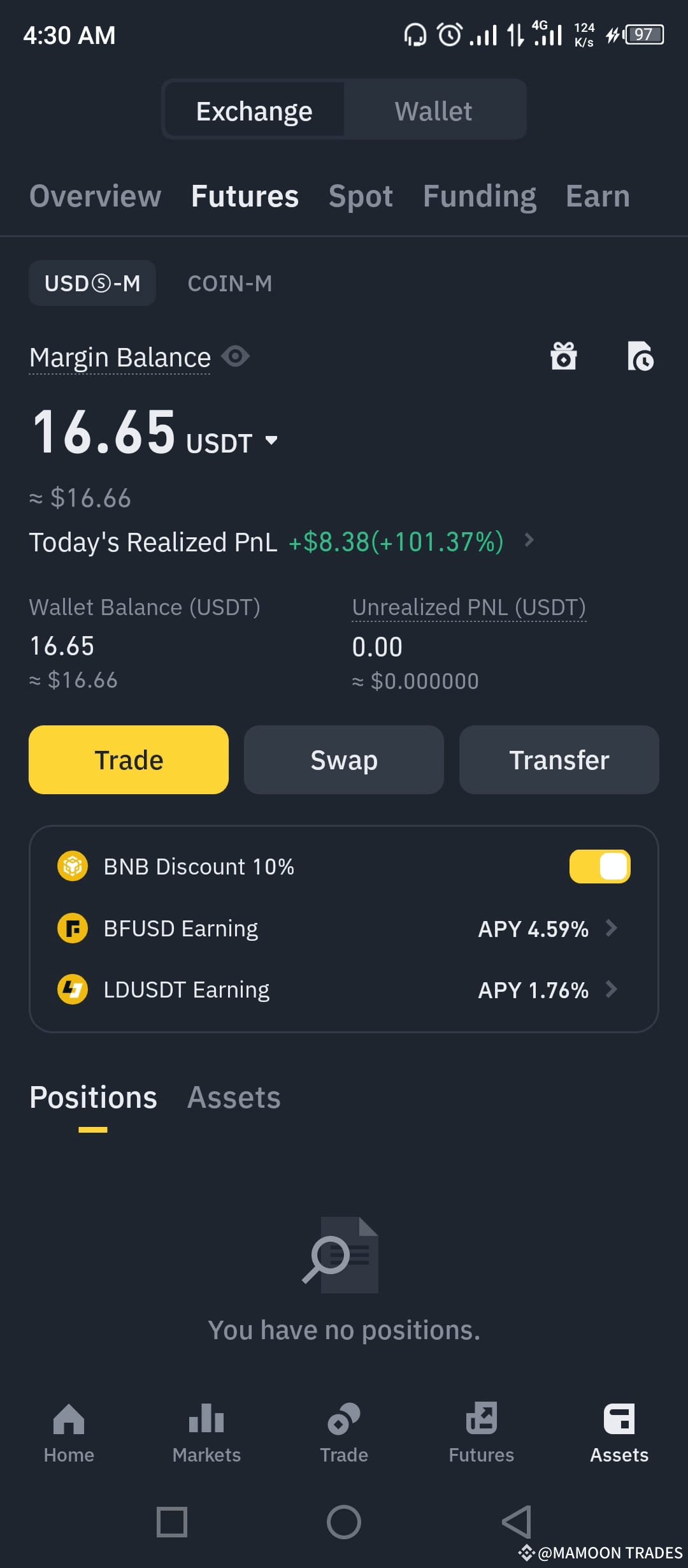Hide the margin balance with eye icon

[235, 356]
